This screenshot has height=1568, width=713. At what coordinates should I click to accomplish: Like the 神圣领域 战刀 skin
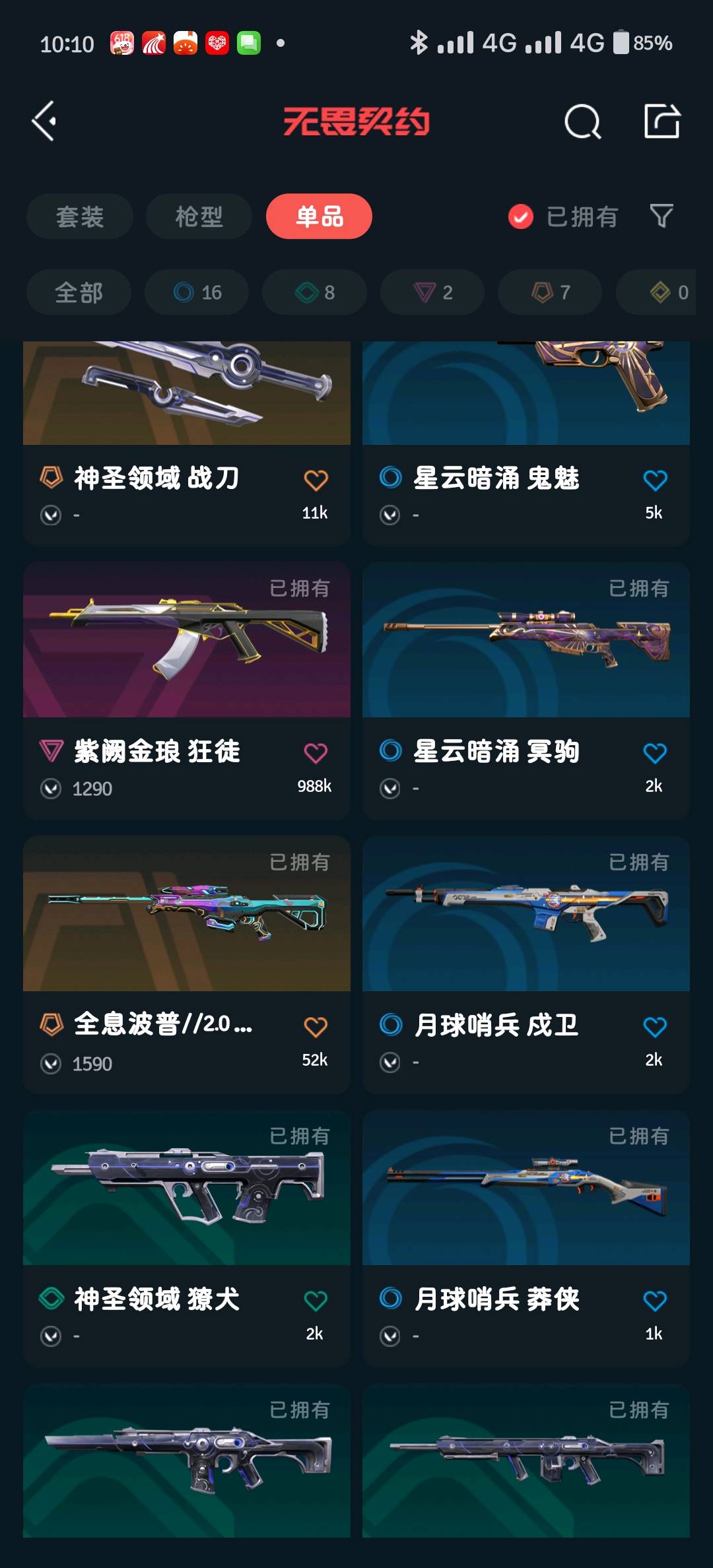316,480
